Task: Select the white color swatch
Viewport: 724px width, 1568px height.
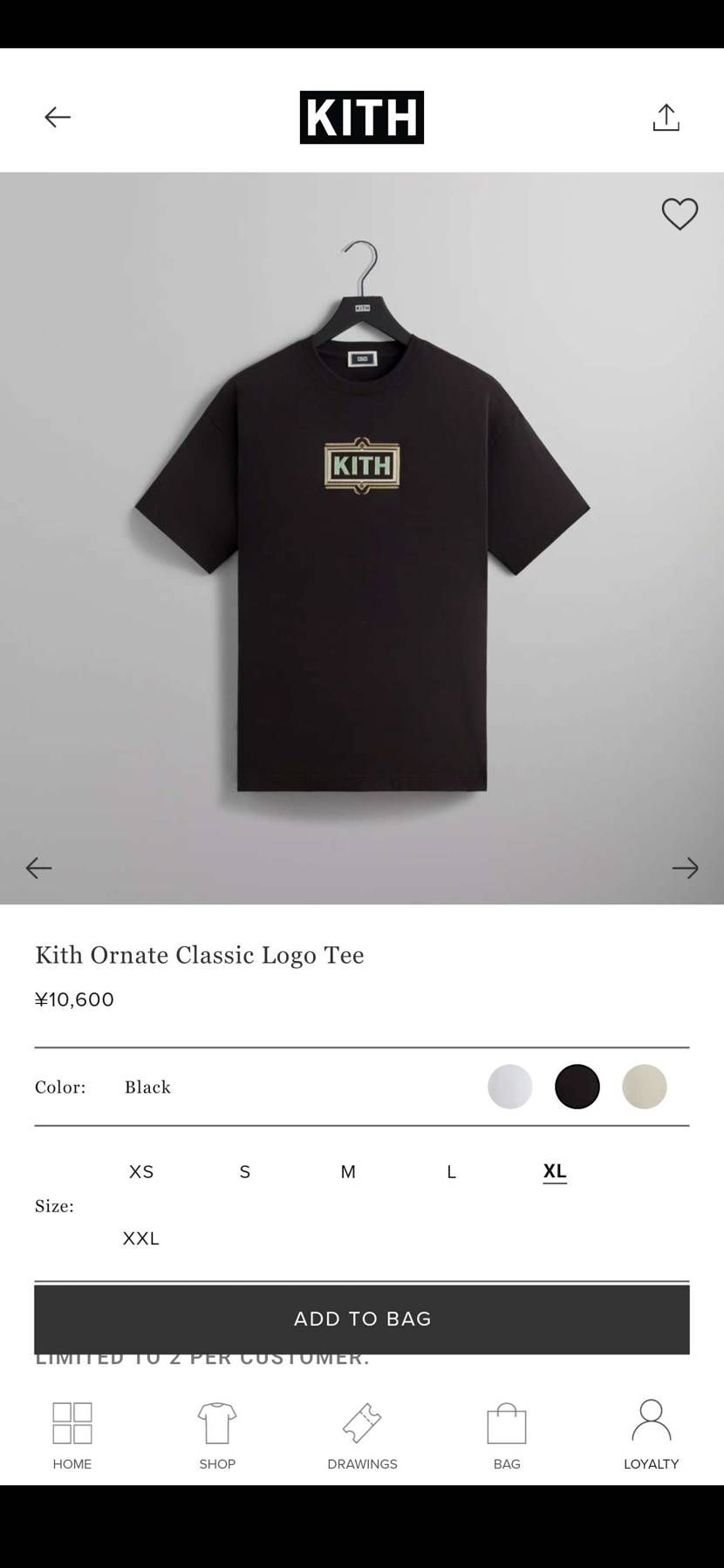Action: pyautogui.click(x=510, y=1087)
